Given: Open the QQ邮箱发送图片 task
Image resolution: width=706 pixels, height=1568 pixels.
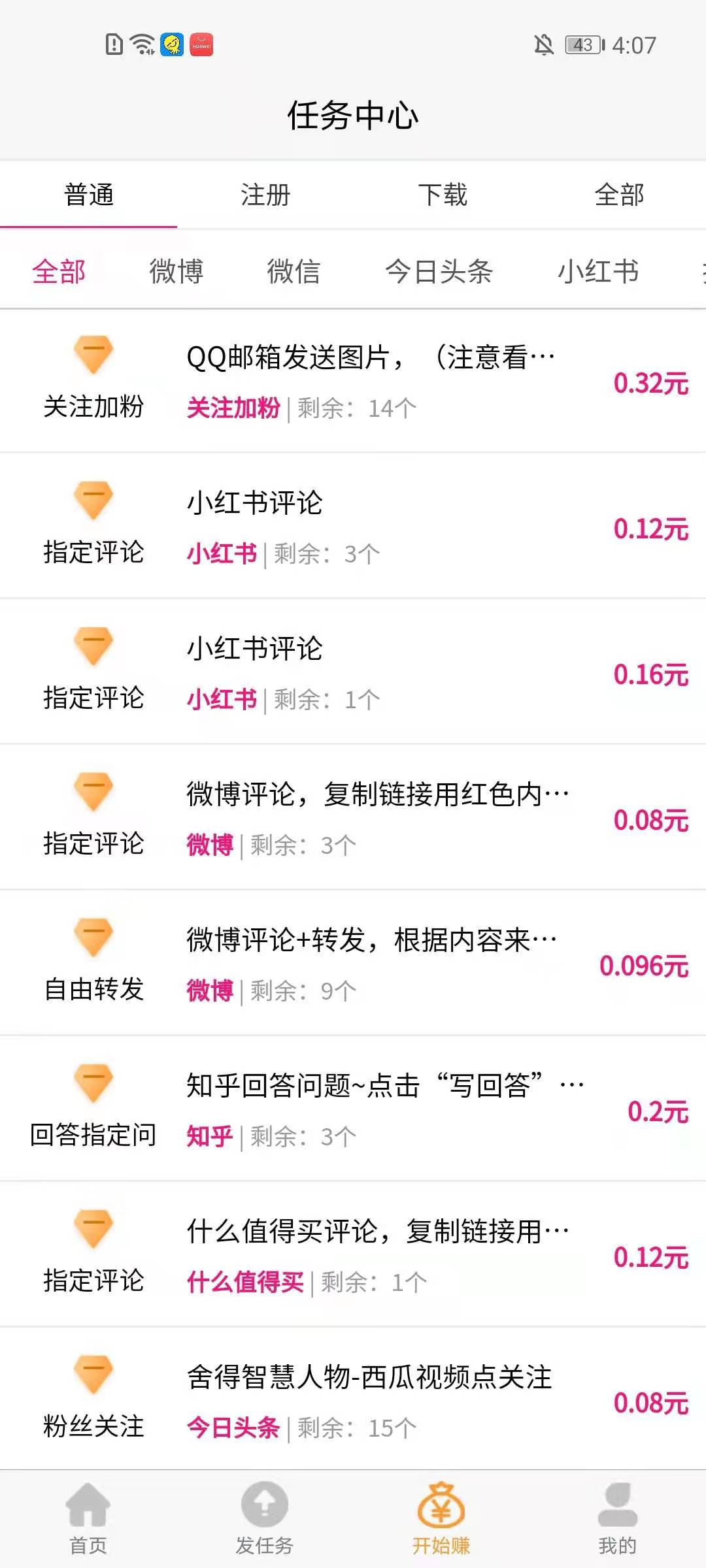Looking at the screenshot, I should 353,381.
